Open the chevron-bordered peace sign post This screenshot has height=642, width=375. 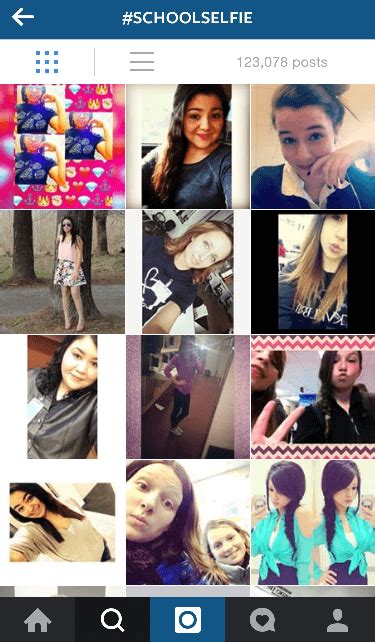313,397
